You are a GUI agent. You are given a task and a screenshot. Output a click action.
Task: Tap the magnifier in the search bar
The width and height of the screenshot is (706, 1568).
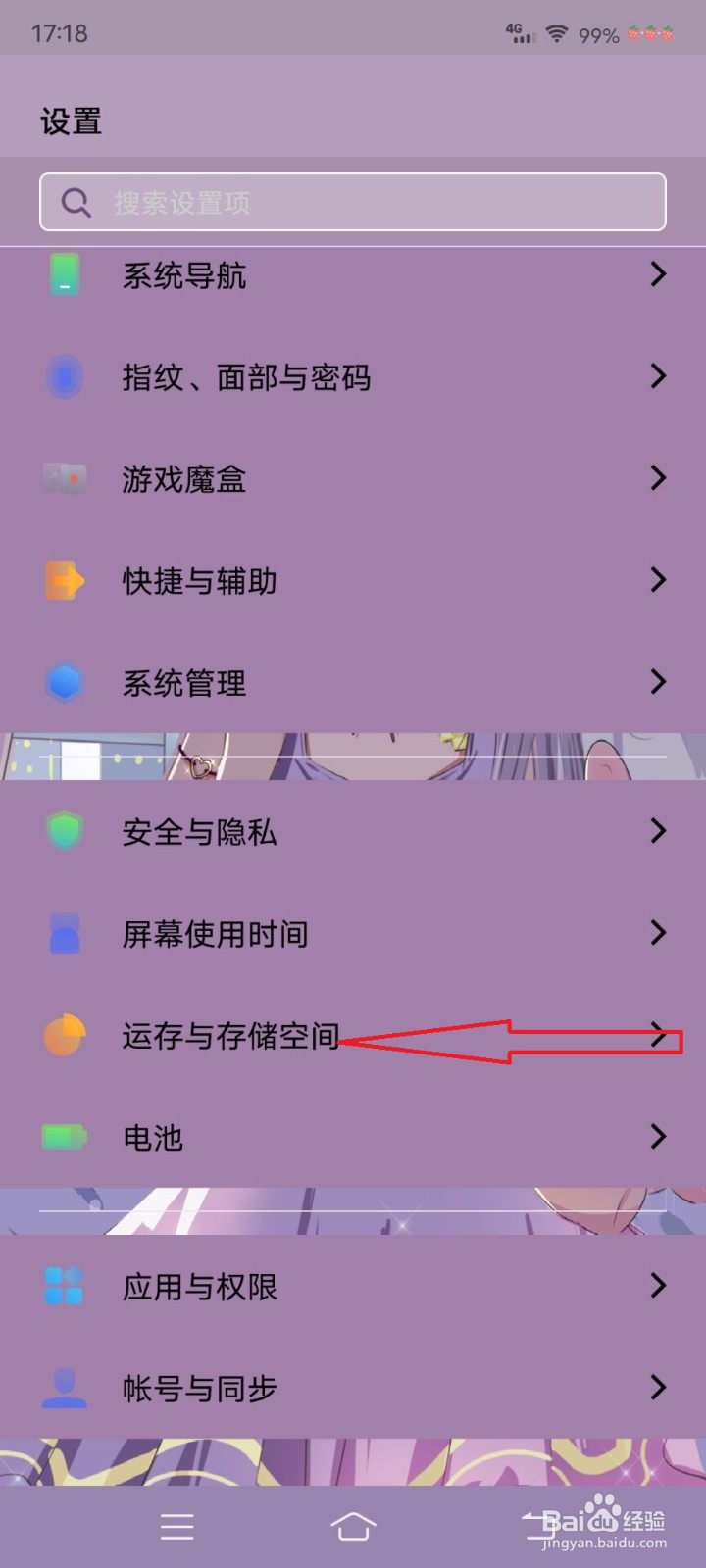[x=76, y=202]
